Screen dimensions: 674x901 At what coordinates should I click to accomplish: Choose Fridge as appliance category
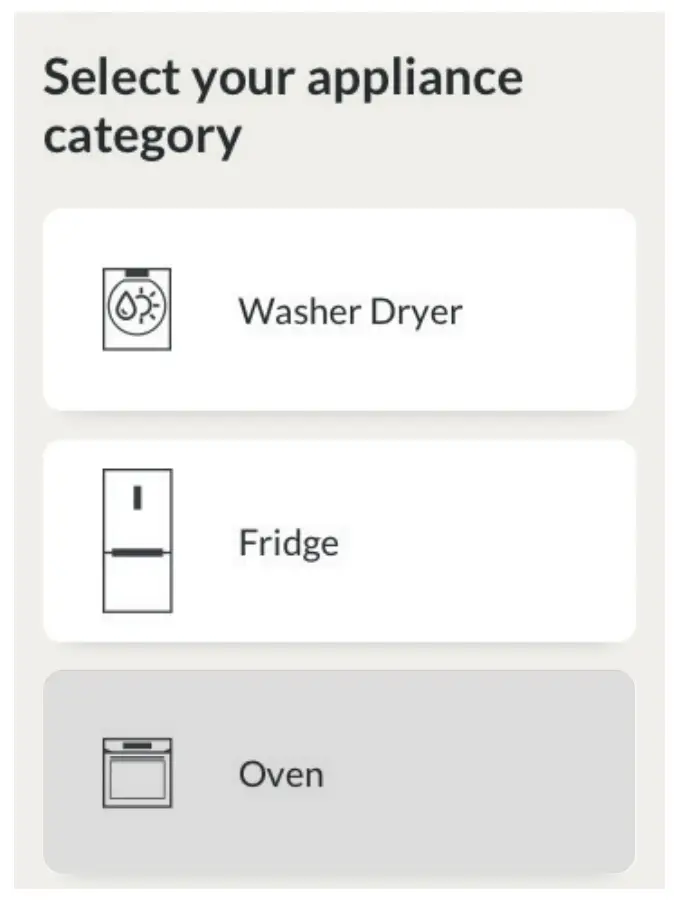(339, 541)
